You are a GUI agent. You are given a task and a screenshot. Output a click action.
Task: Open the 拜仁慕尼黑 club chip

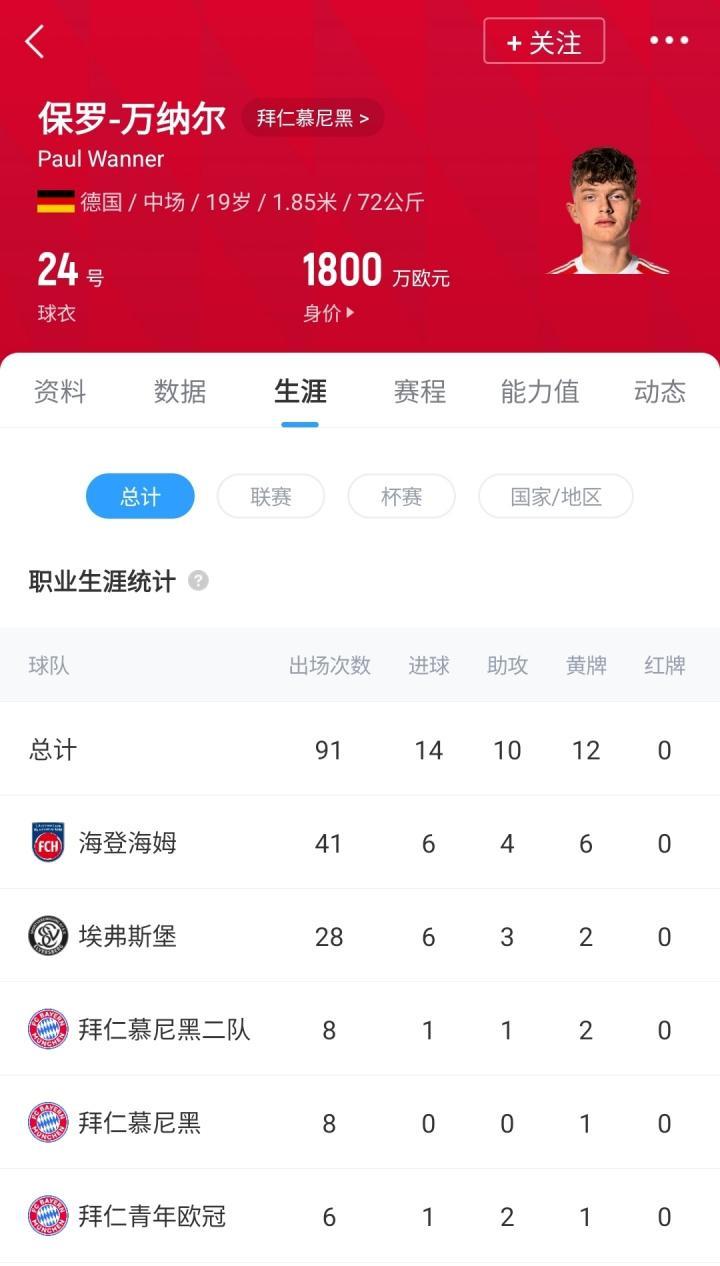coord(313,118)
